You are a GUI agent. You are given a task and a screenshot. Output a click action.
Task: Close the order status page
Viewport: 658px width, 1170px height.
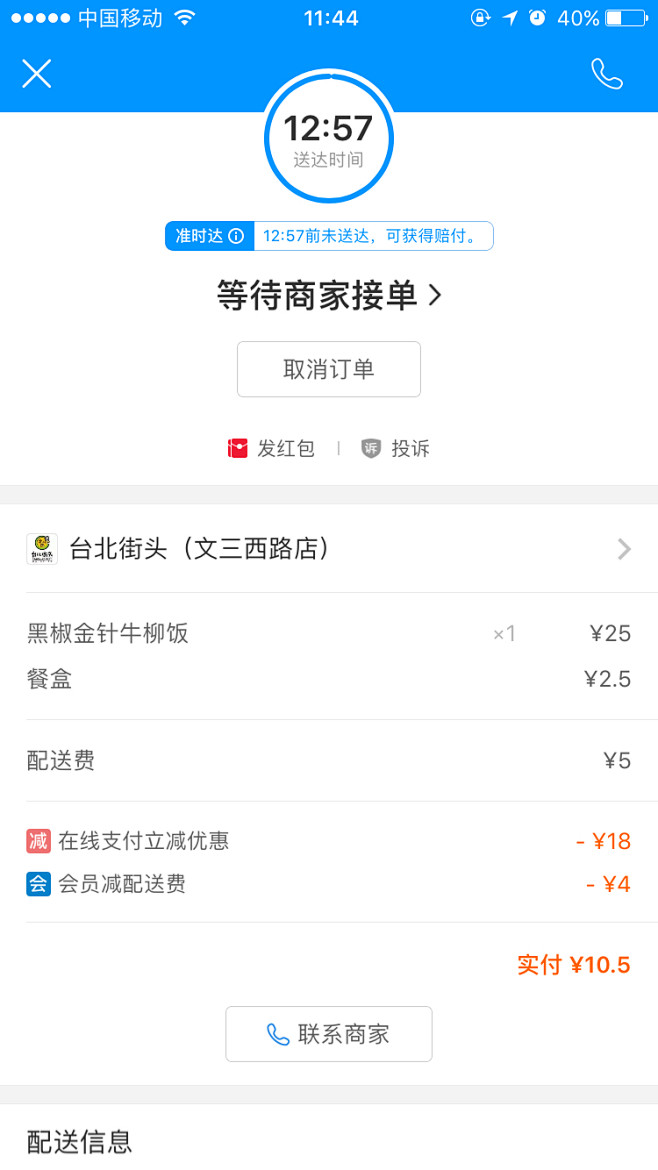click(37, 73)
